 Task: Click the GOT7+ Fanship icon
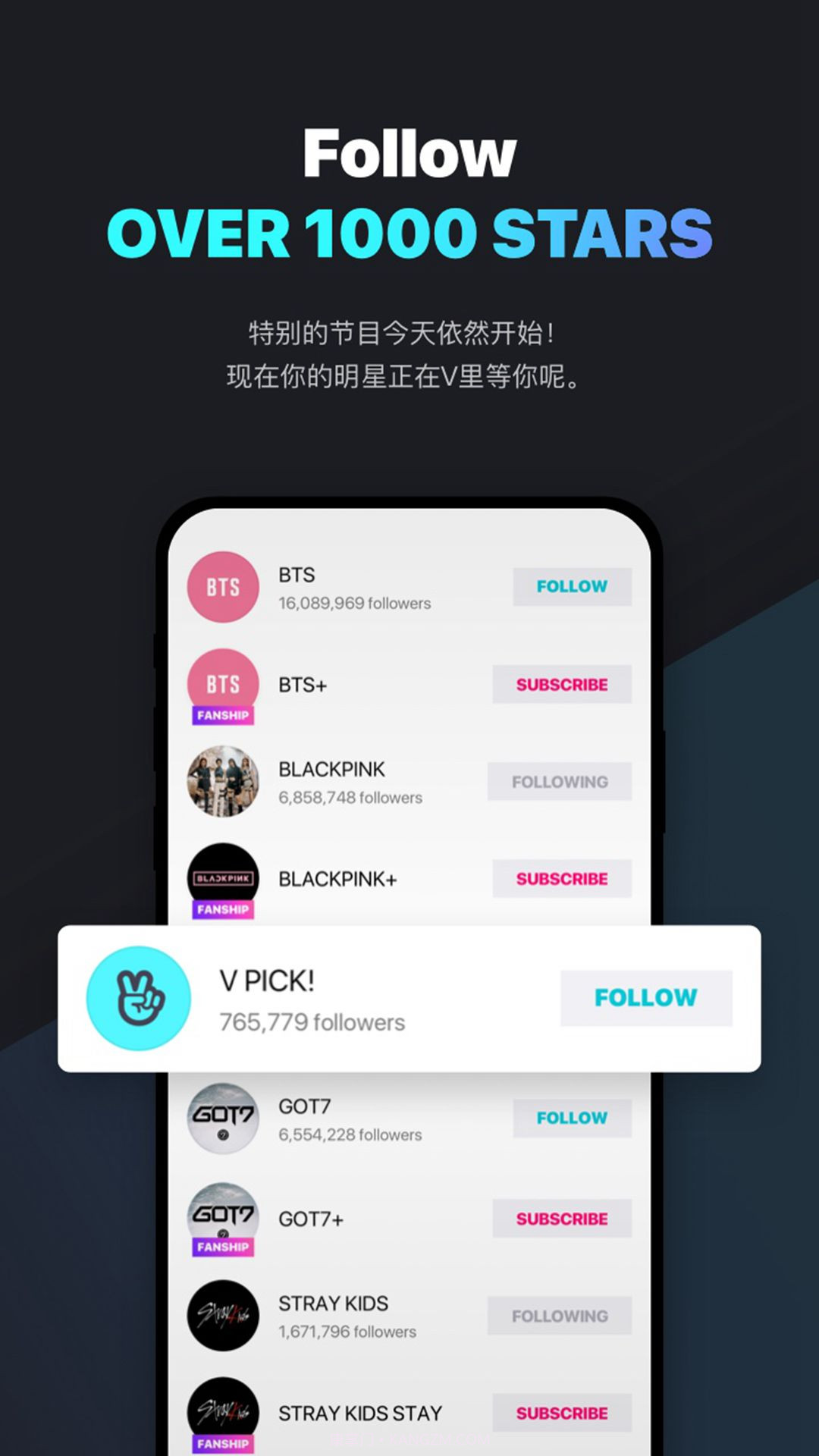222,1213
